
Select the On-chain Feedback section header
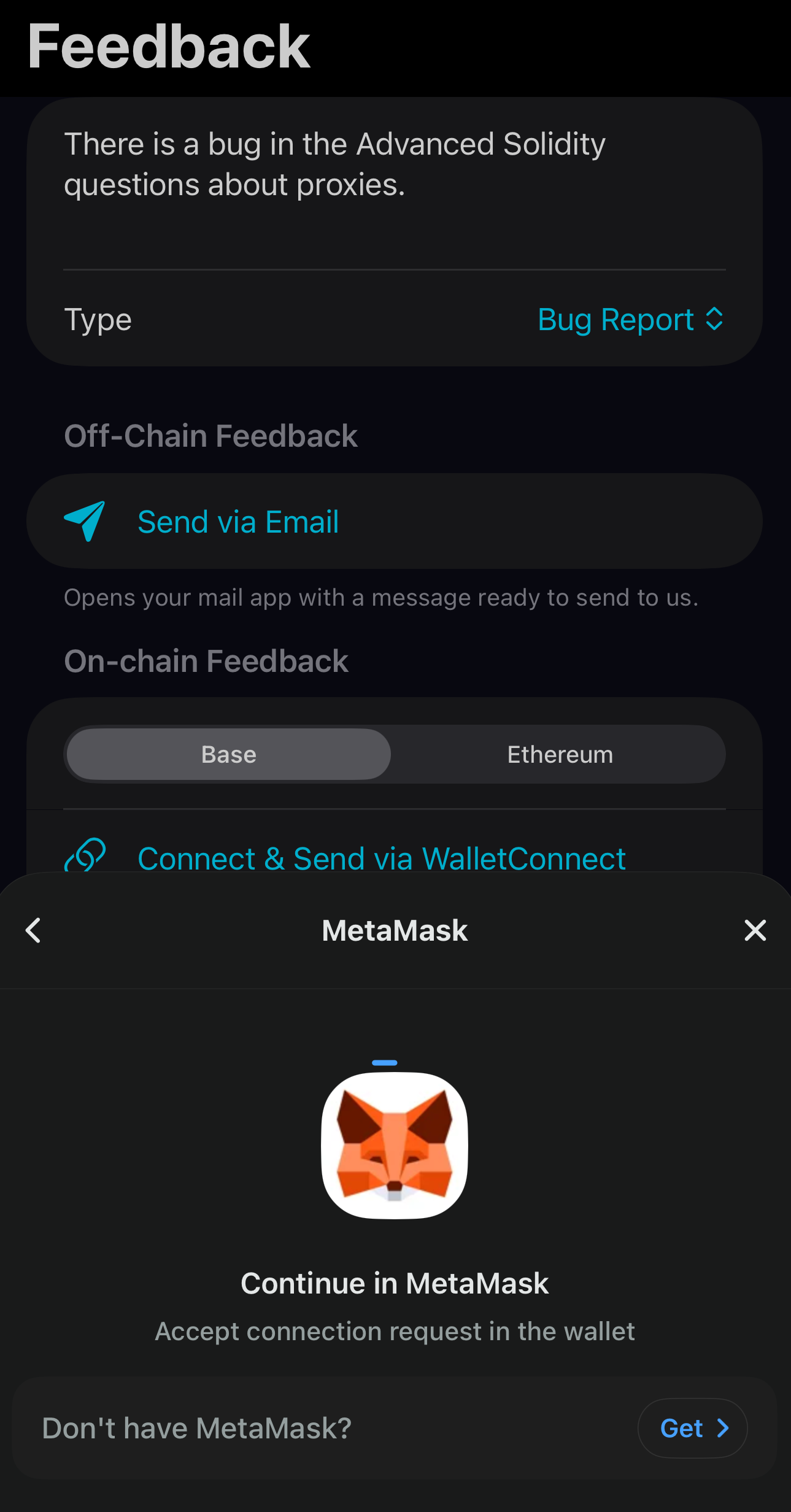tap(206, 660)
